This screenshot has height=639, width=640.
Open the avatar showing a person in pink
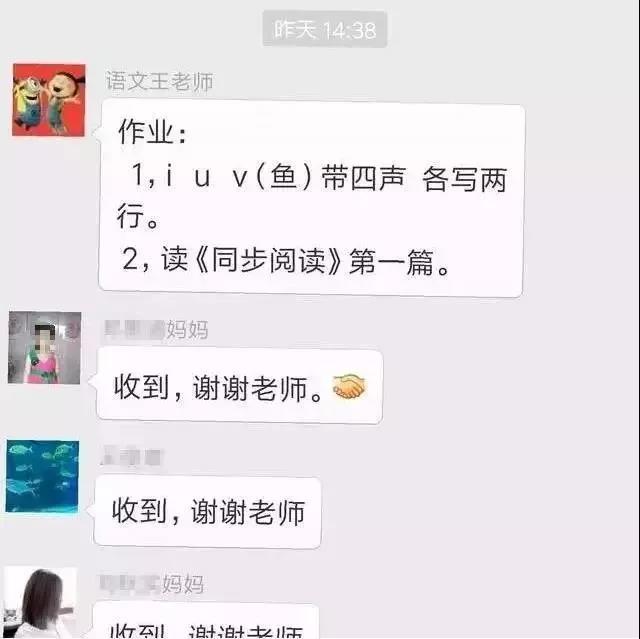[x=44, y=347]
